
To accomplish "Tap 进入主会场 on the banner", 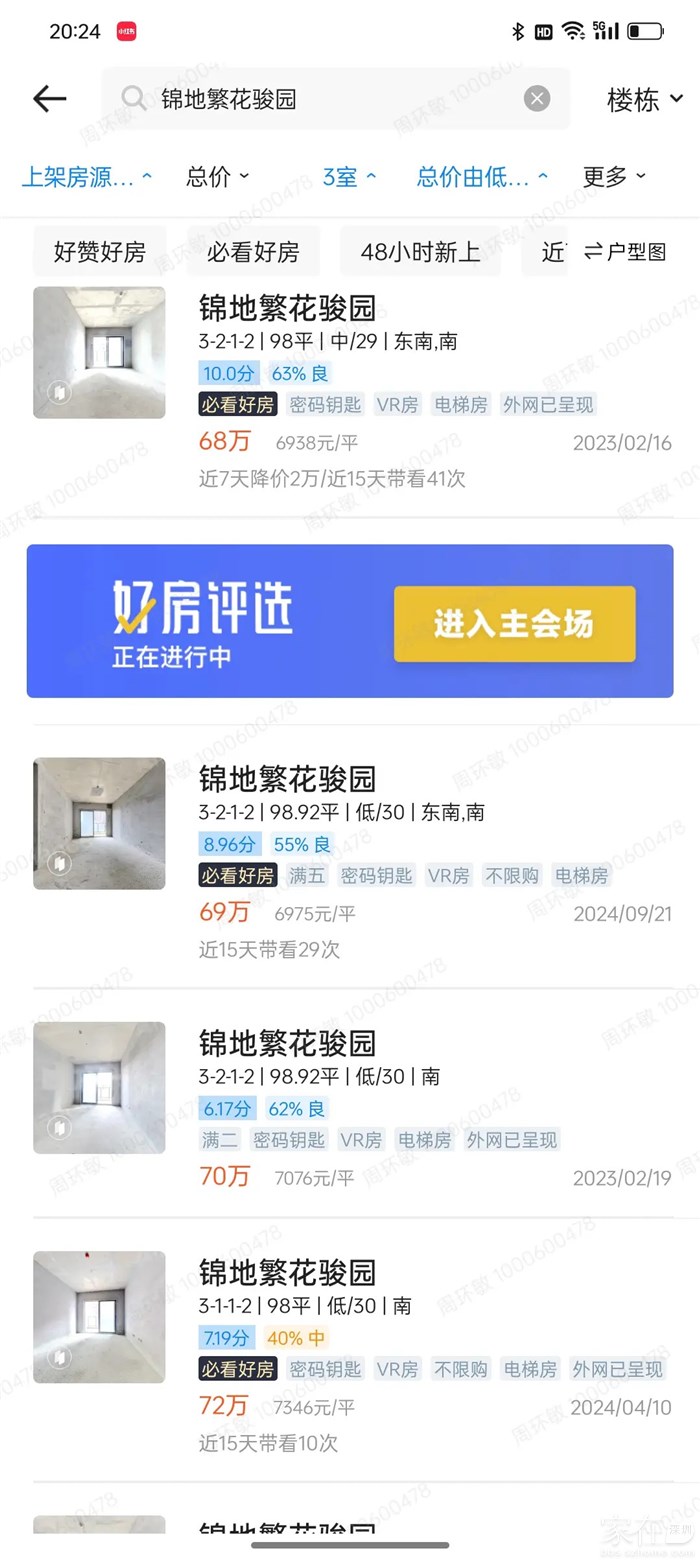I will coord(514,624).
